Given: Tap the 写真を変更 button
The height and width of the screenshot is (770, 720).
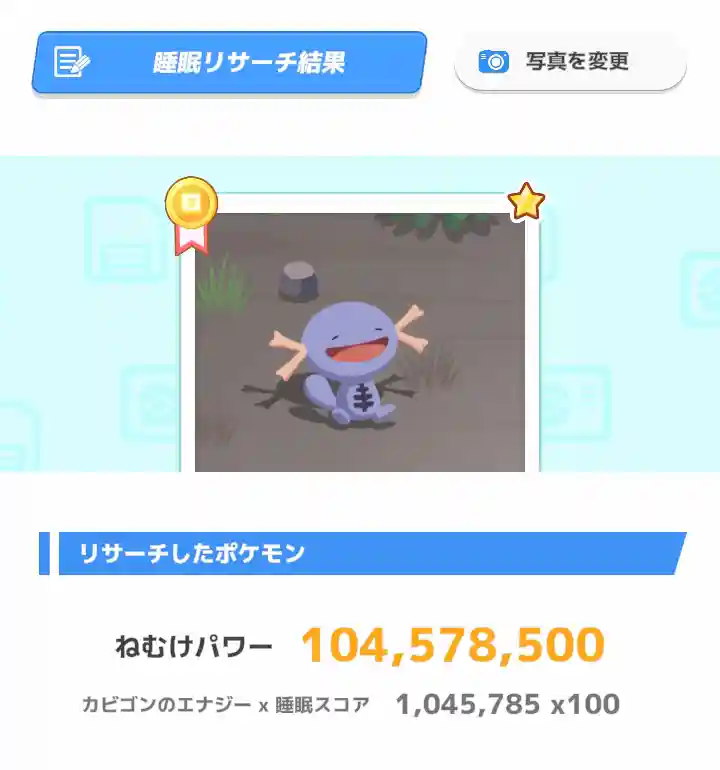Looking at the screenshot, I should [x=570, y=62].
